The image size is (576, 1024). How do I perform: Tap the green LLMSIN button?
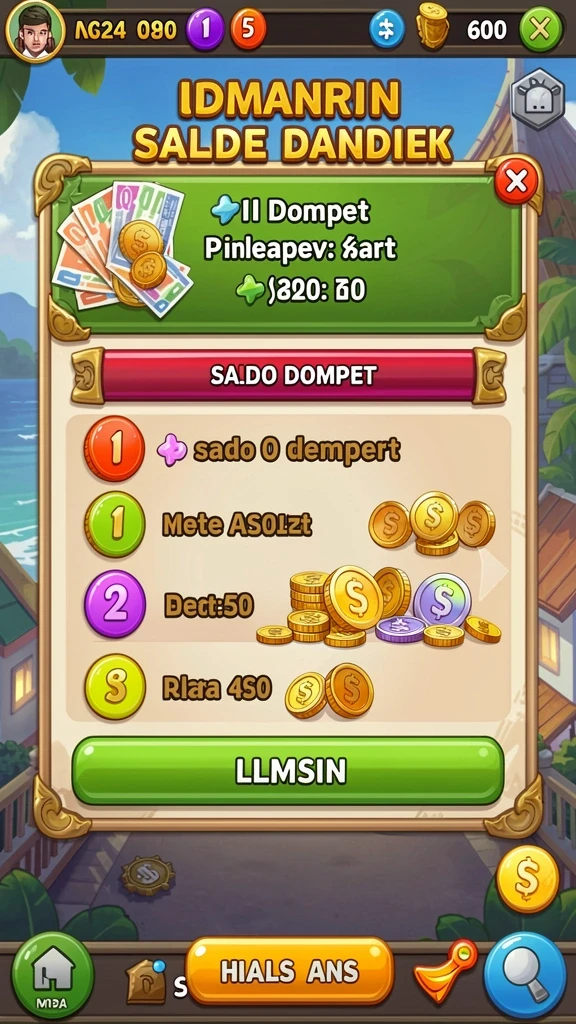pos(288,771)
